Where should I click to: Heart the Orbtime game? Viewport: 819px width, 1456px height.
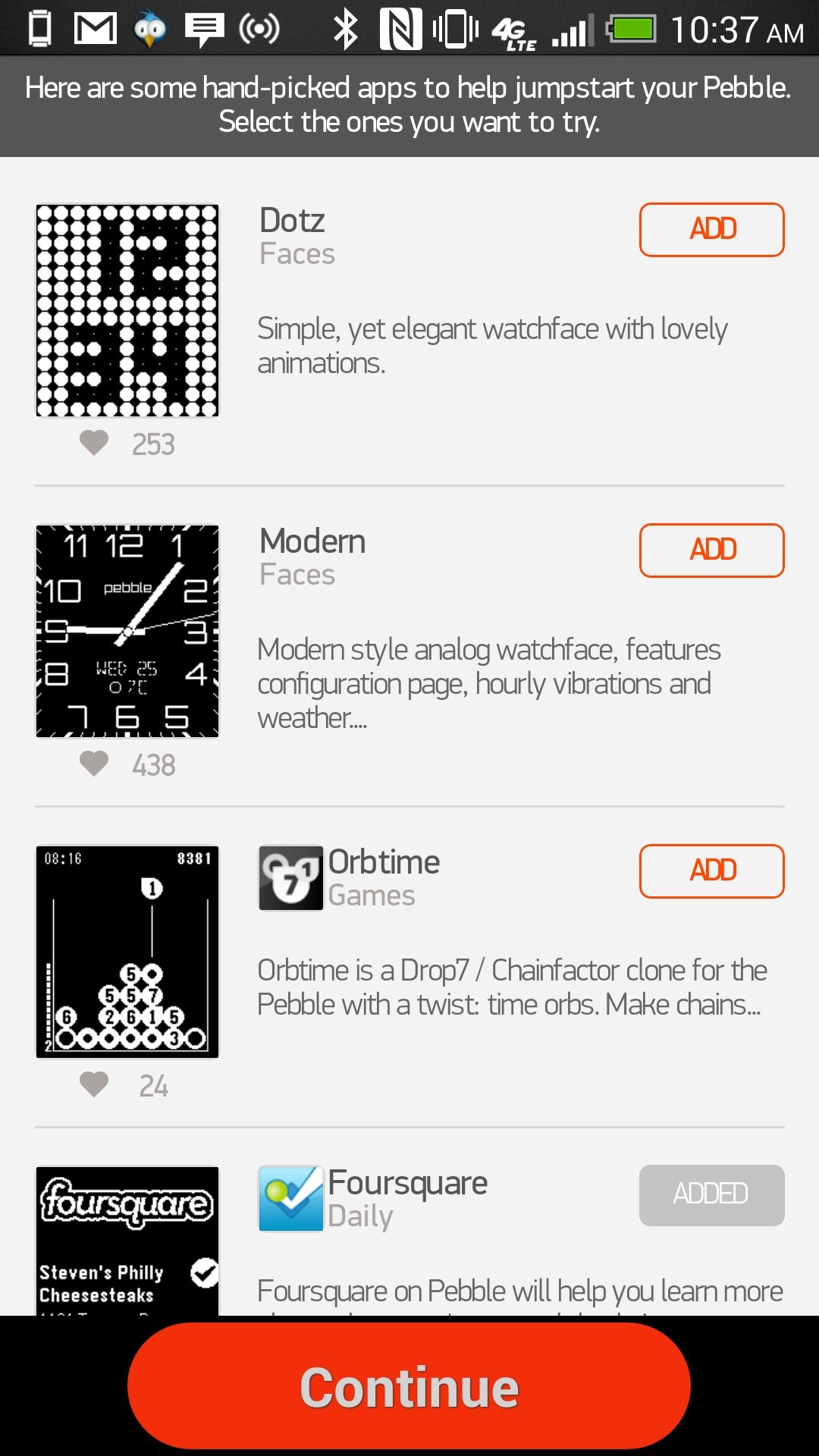(94, 1084)
